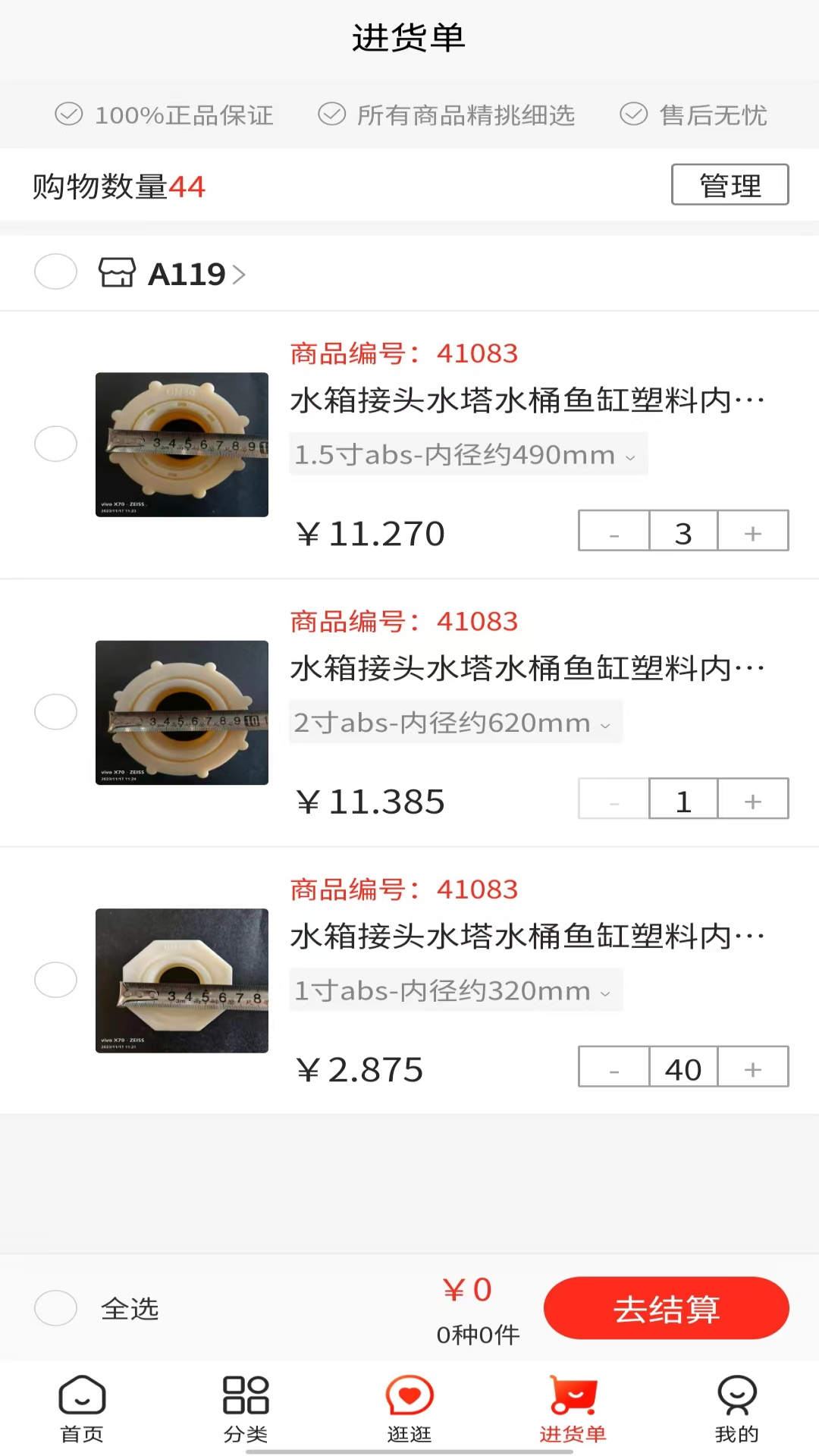
Task: Open the 管理 manage button
Action: coord(730,185)
